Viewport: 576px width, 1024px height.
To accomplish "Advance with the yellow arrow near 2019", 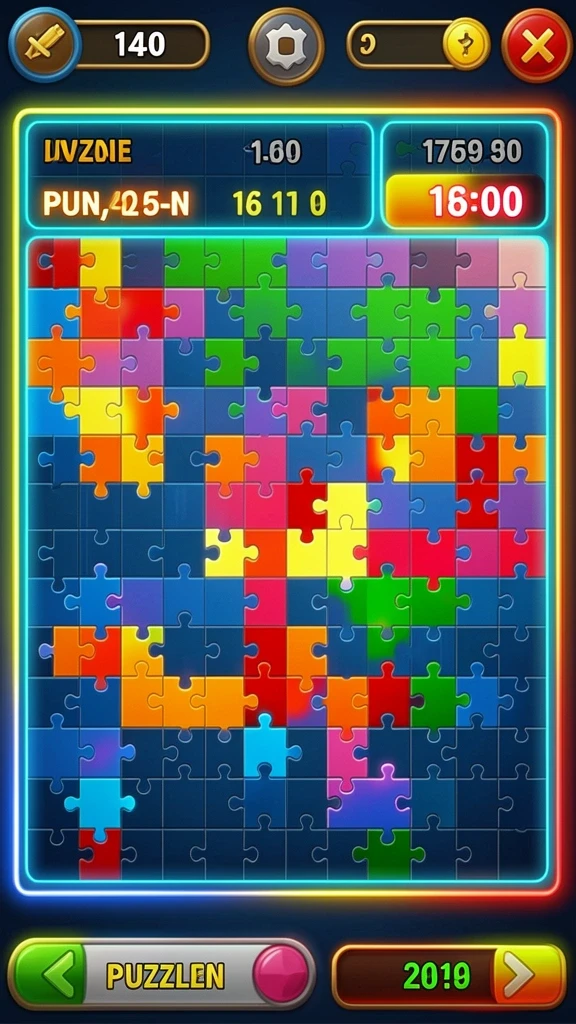I will pyautogui.click(x=527, y=975).
